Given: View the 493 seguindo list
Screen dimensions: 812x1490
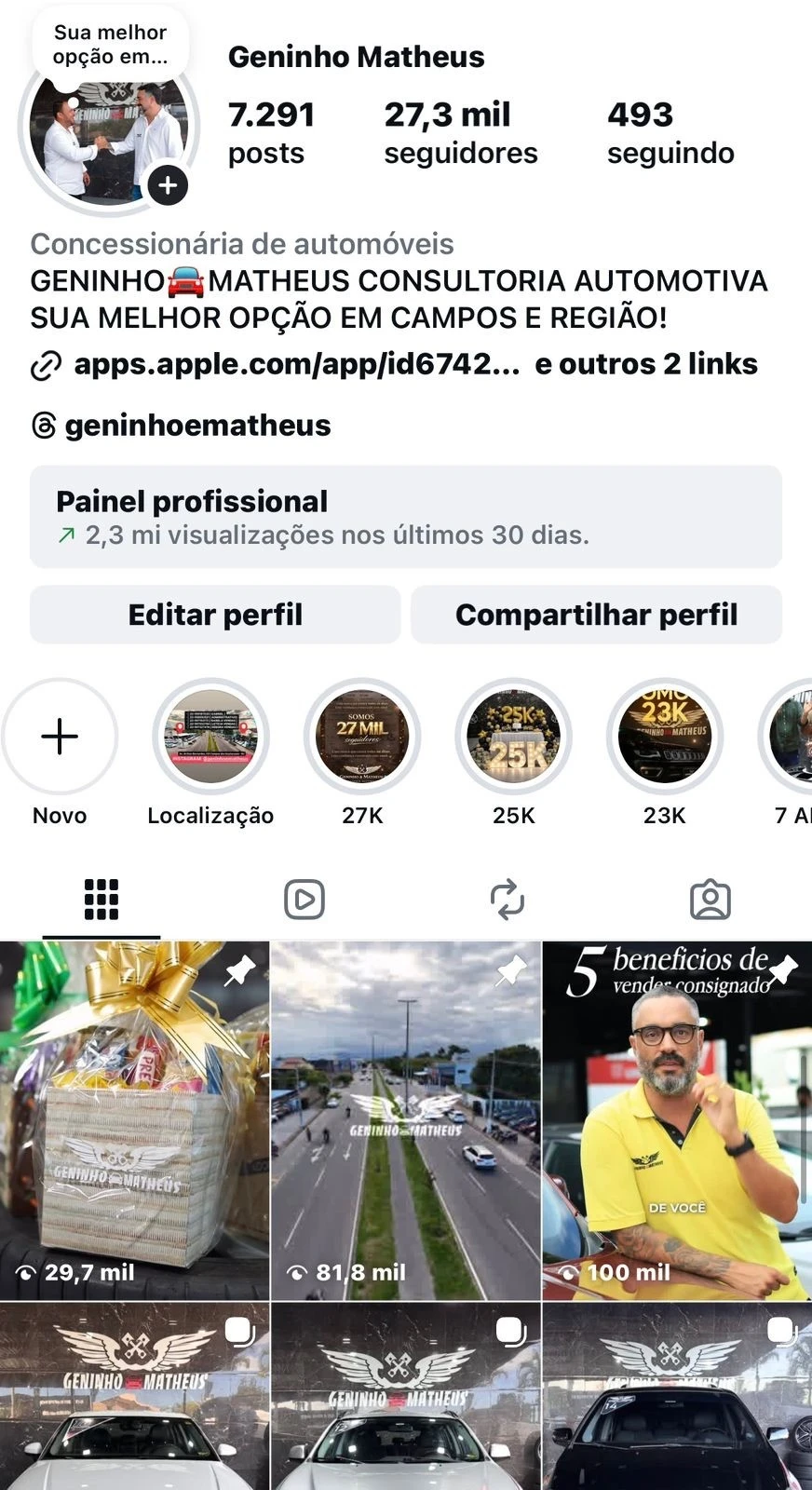Looking at the screenshot, I should point(670,132).
